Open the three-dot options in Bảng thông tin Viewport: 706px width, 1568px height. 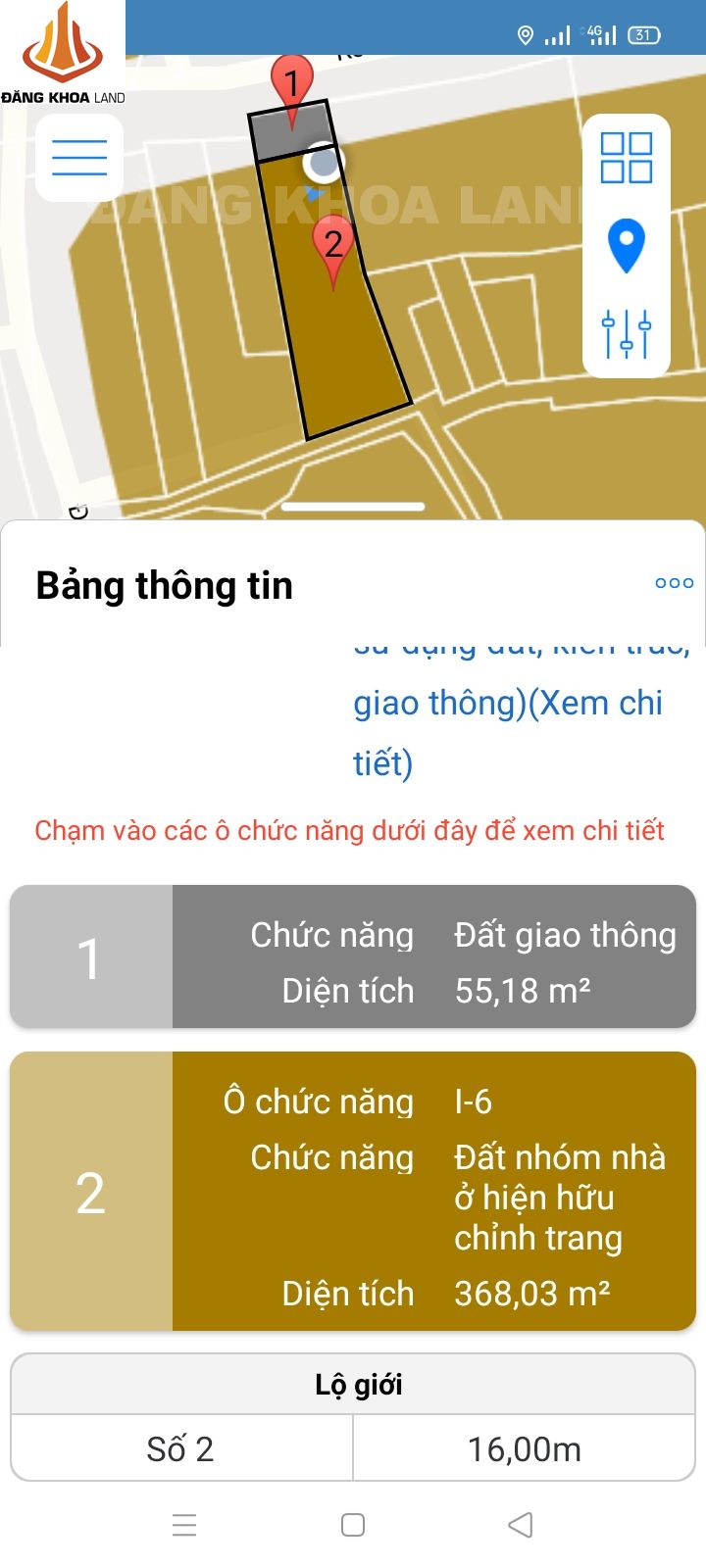pos(674,583)
